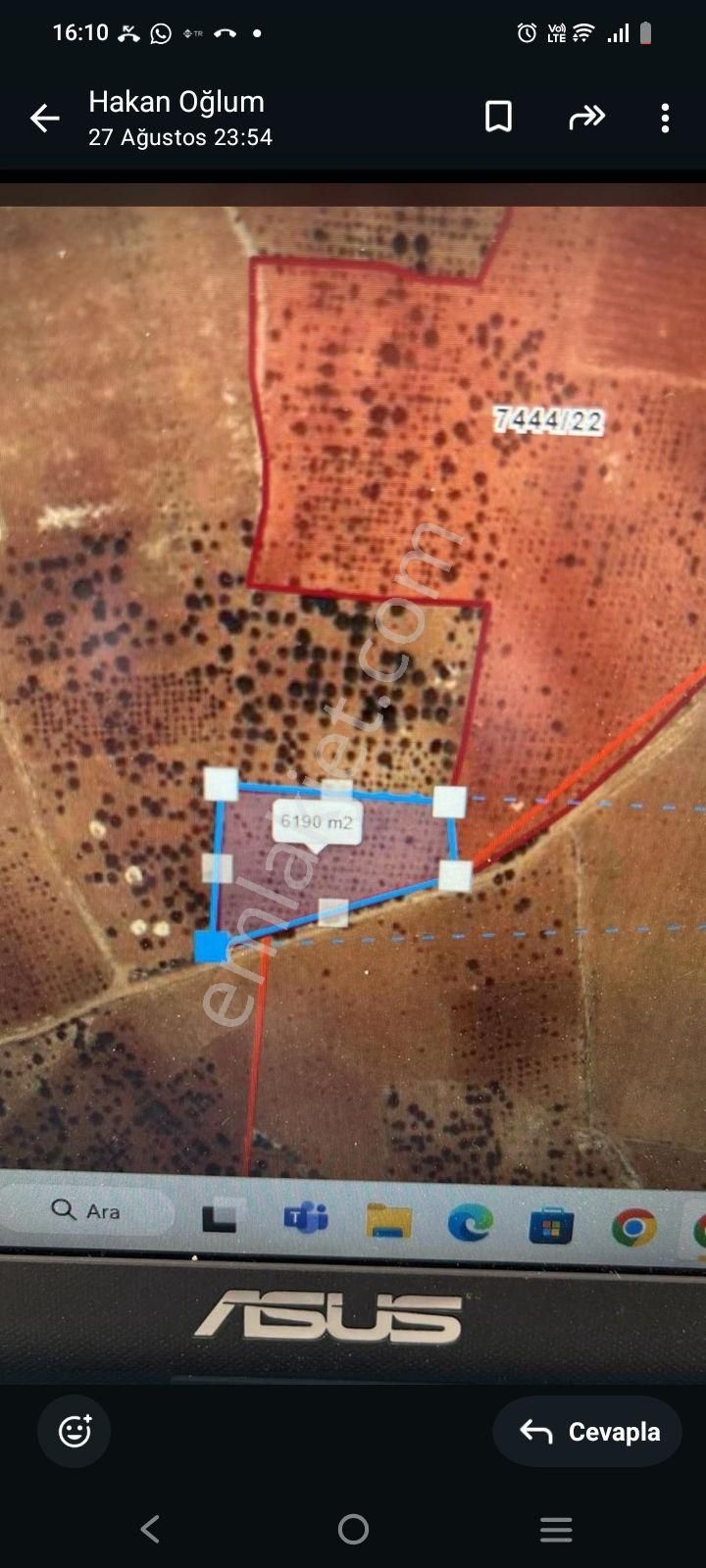The width and height of the screenshot is (706, 1568).
Task: Forward this image to someone
Action: 586,118
